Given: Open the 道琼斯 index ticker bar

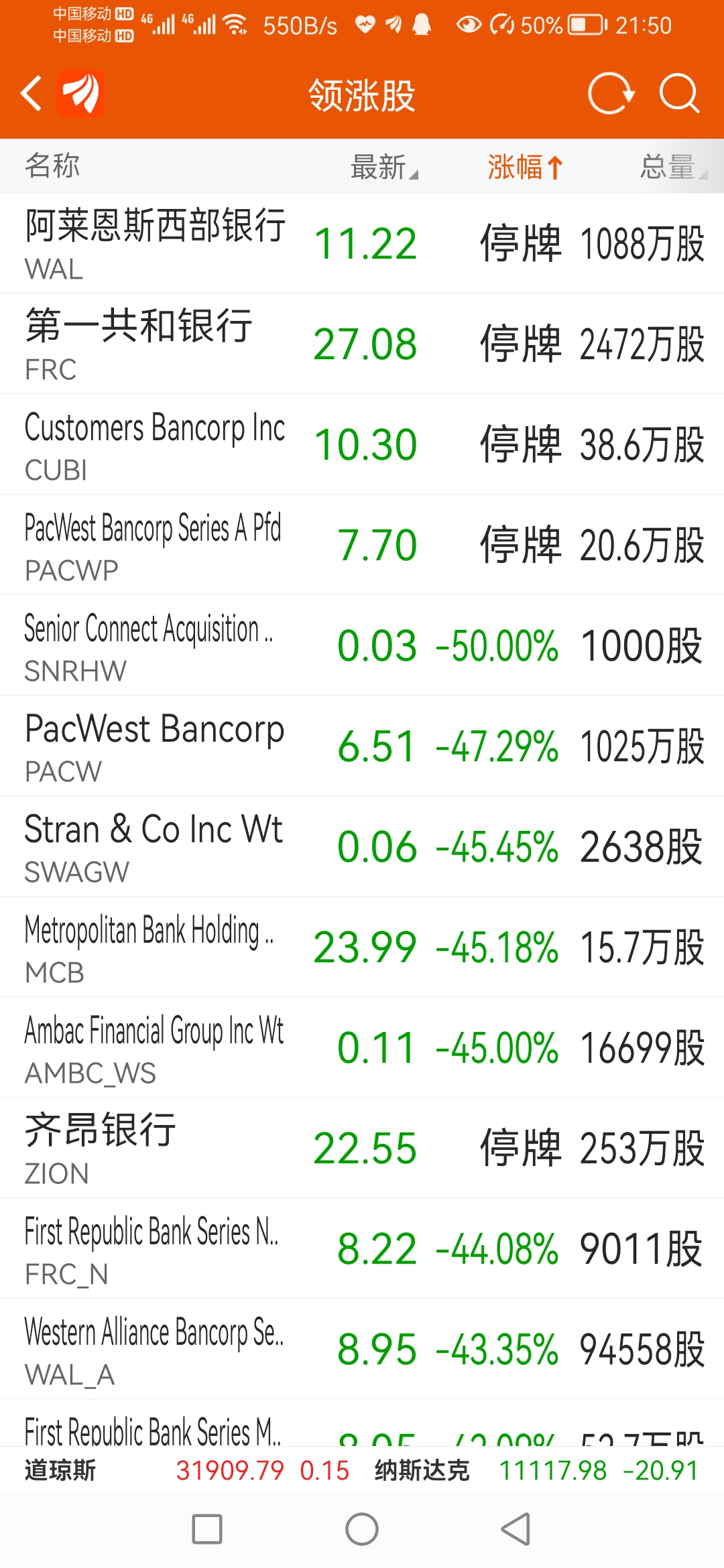Looking at the screenshot, I should (188, 1471).
